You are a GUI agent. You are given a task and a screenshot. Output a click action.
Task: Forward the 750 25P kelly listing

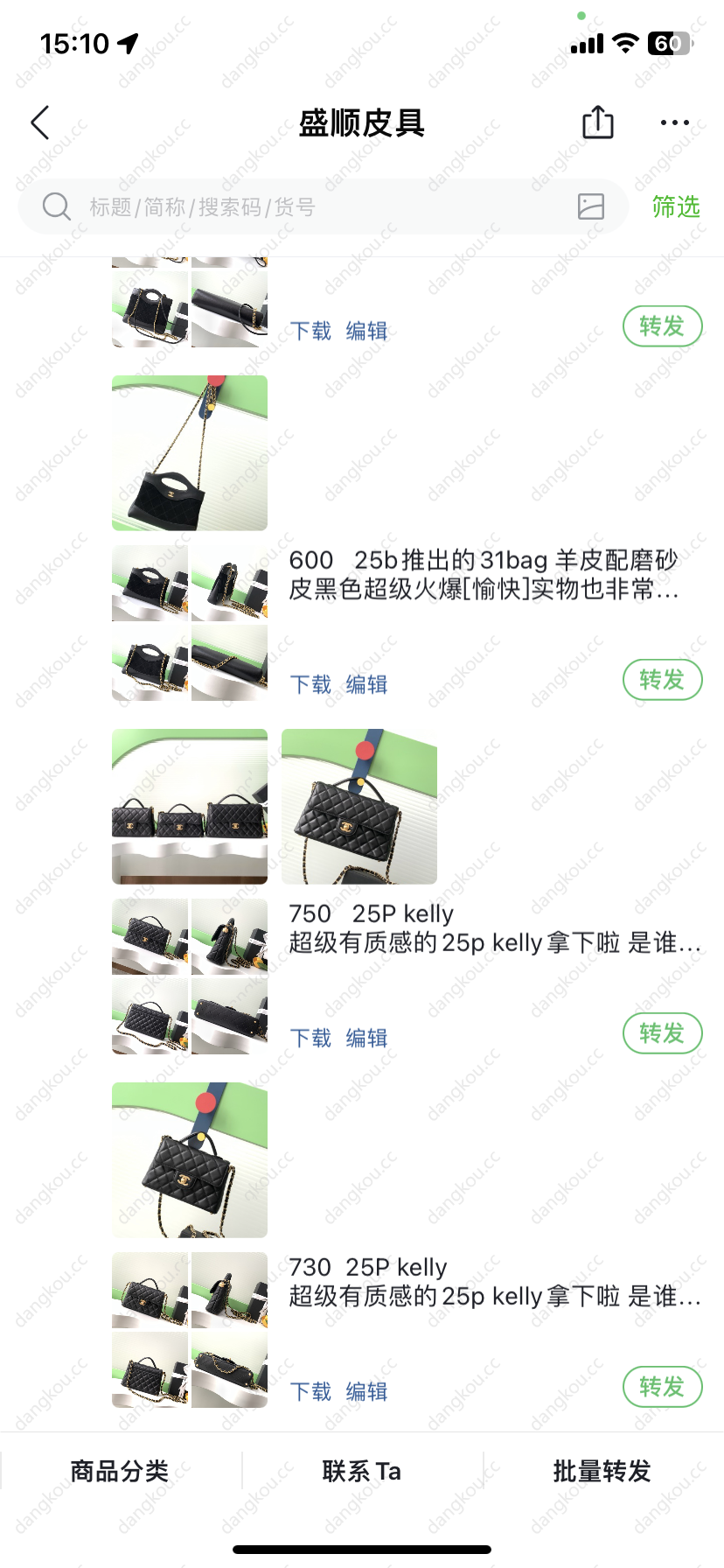tap(663, 1033)
